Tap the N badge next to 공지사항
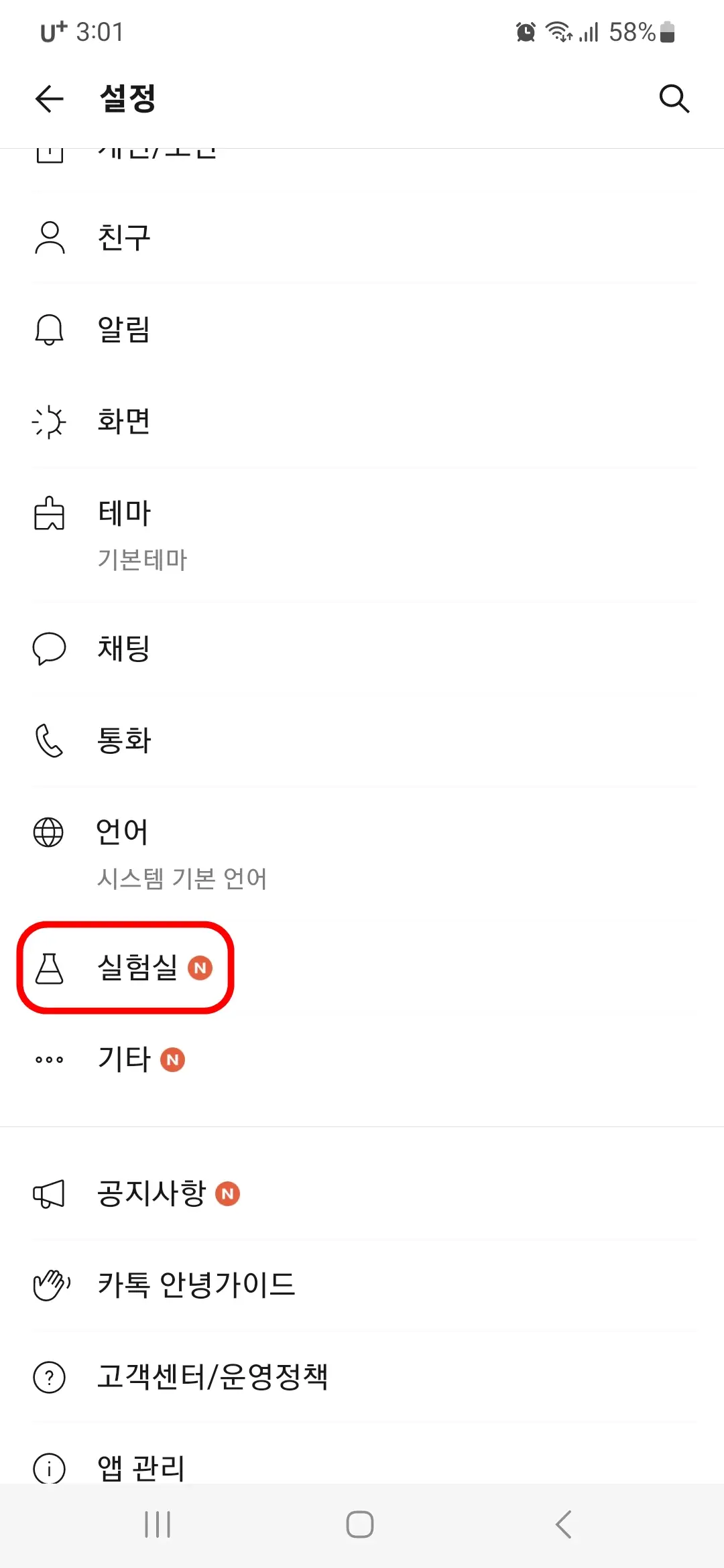The width and height of the screenshot is (724, 1568). [x=227, y=1193]
